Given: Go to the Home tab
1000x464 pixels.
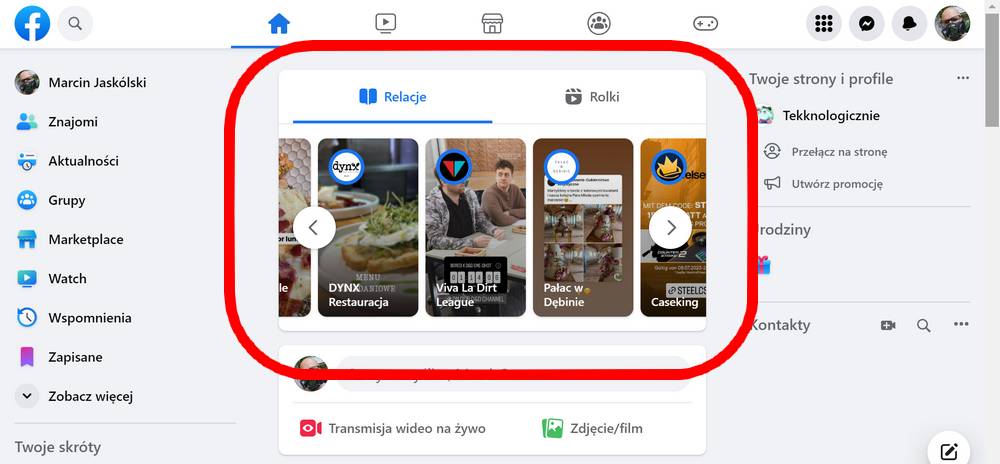Looking at the screenshot, I should (279, 23).
